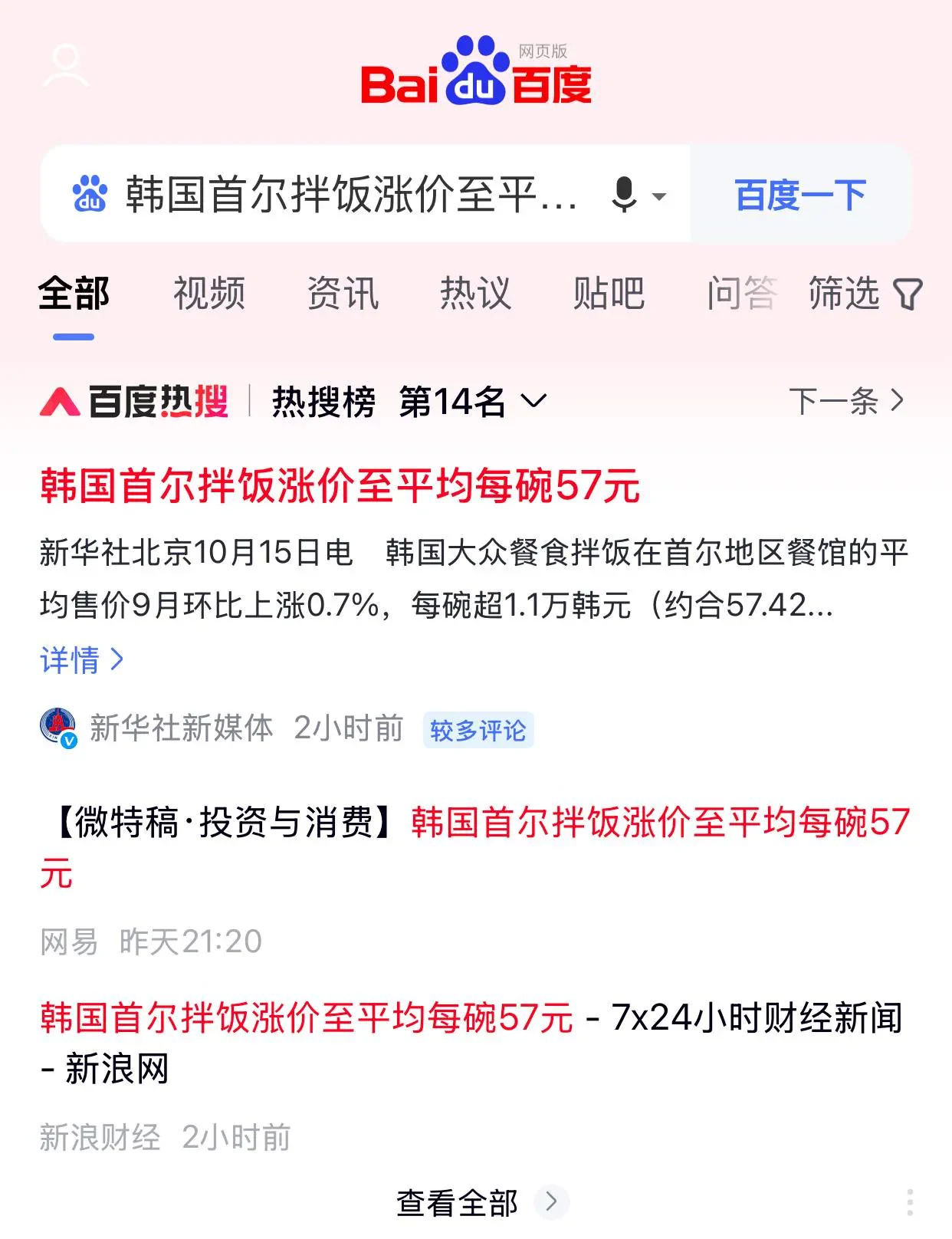Switch to the 贴吧 tab
The width and height of the screenshot is (952, 1239).
click(609, 294)
